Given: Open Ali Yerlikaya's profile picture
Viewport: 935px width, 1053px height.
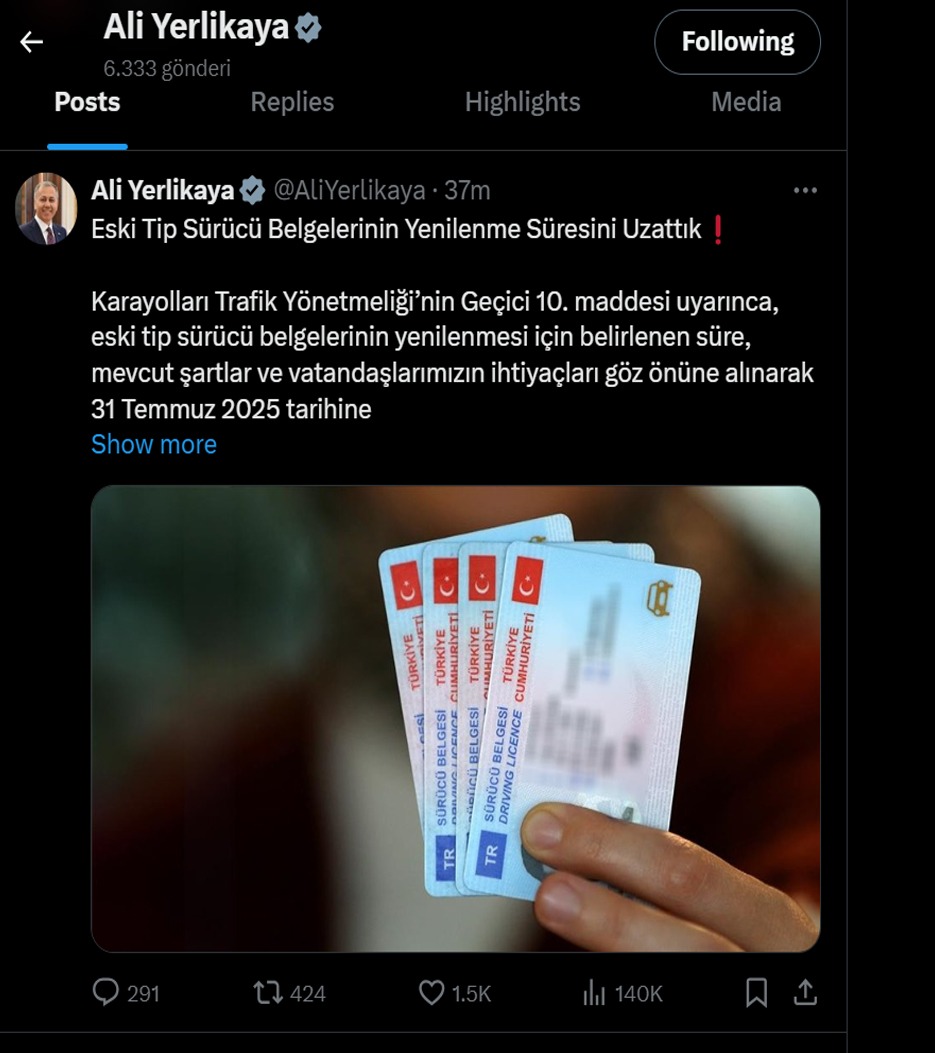Looking at the screenshot, I should pyautogui.click(x=46, y=209).
